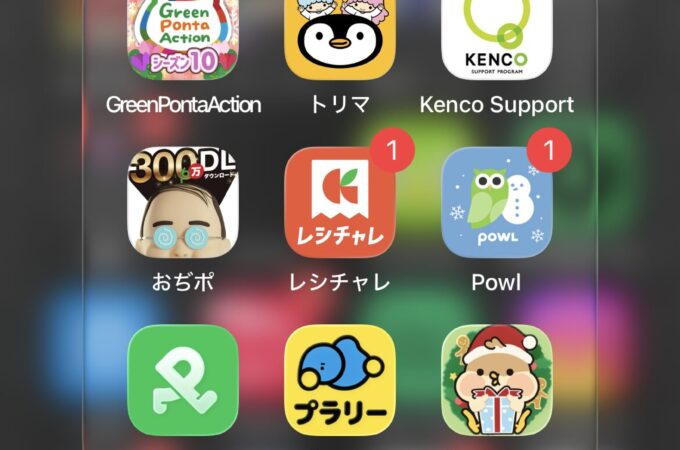Screen dimensions: 680x450
Task: Open レシチャレ with one notification
Action: pos(340,202)
